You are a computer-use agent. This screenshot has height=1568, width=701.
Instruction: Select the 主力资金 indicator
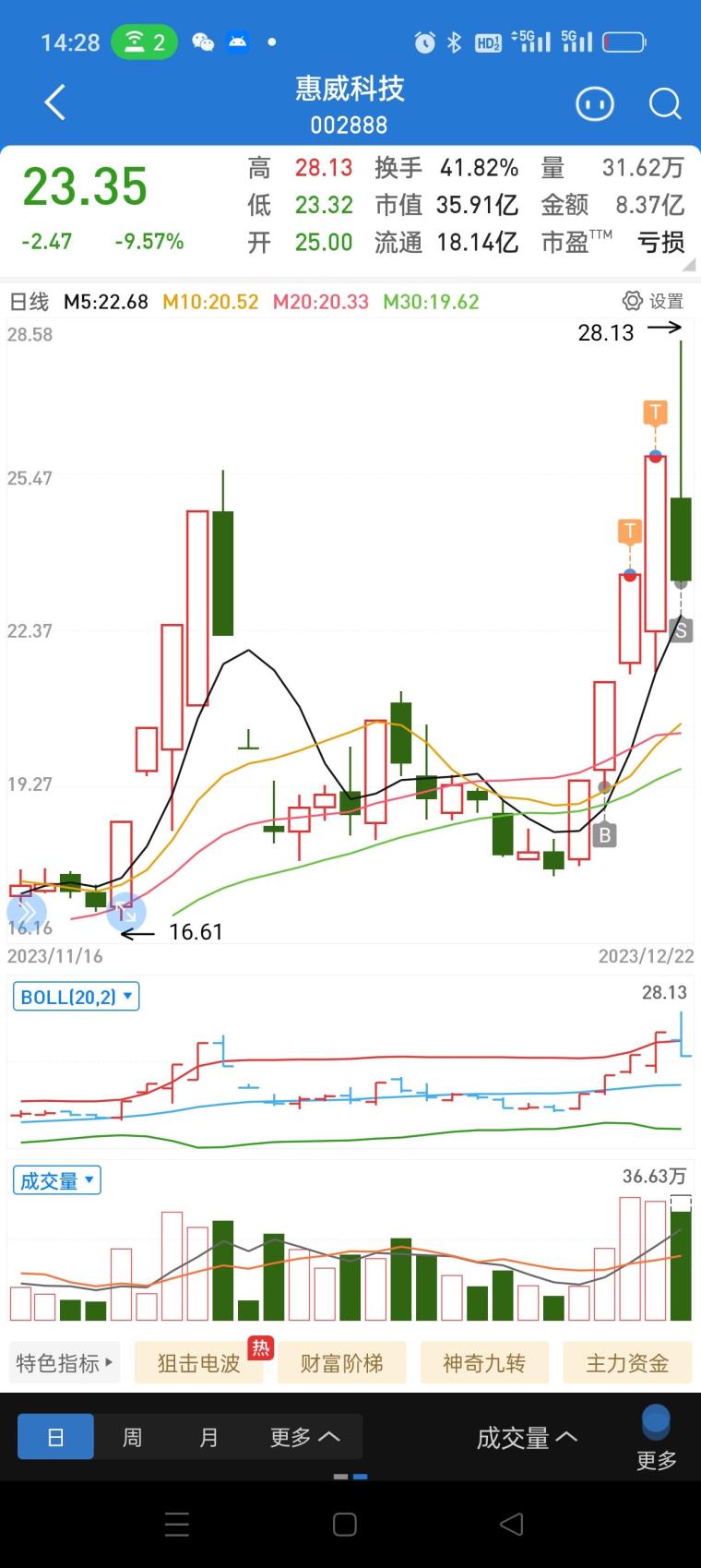click(x=627, y=1363)
